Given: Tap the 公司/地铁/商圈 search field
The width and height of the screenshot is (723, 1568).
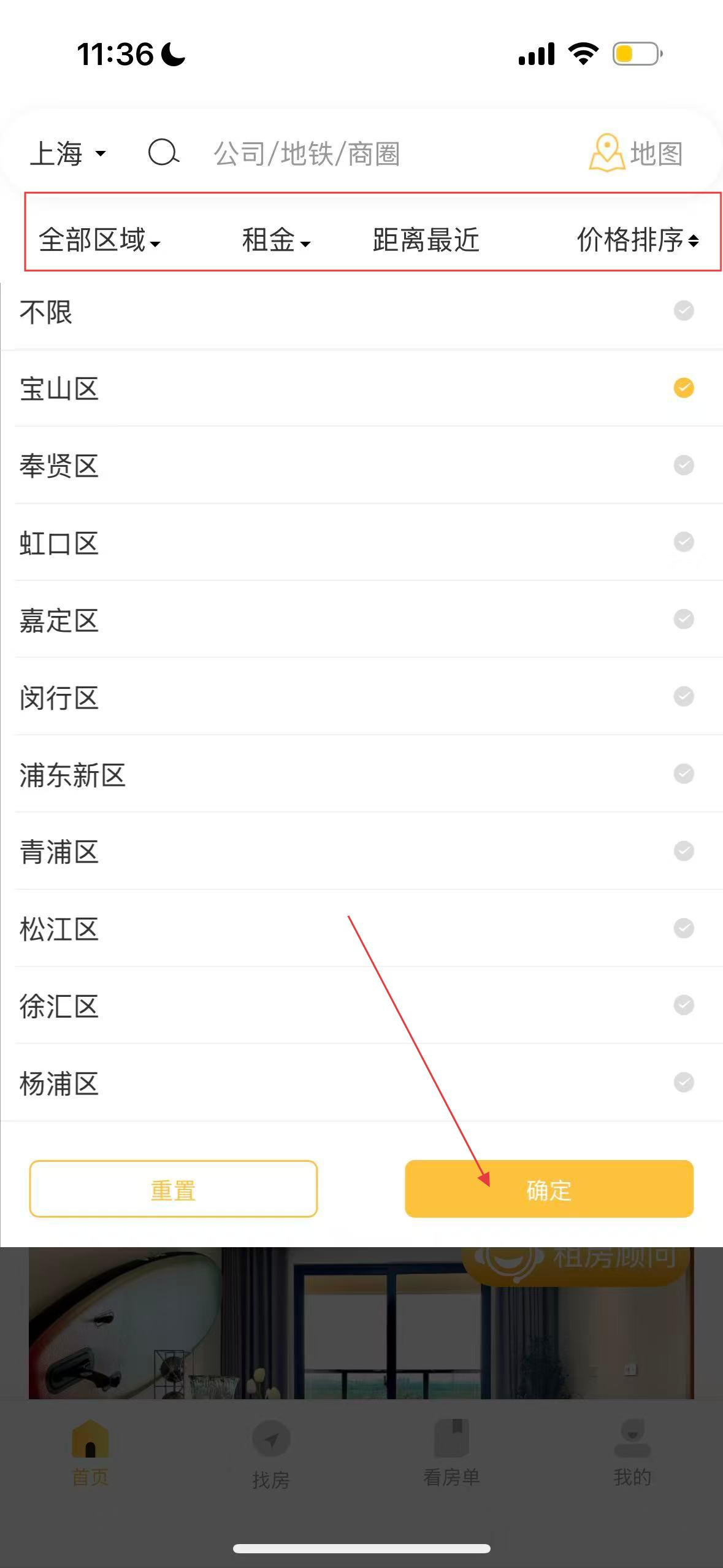Looking at the screenshot, I should (x=307, y=153).
